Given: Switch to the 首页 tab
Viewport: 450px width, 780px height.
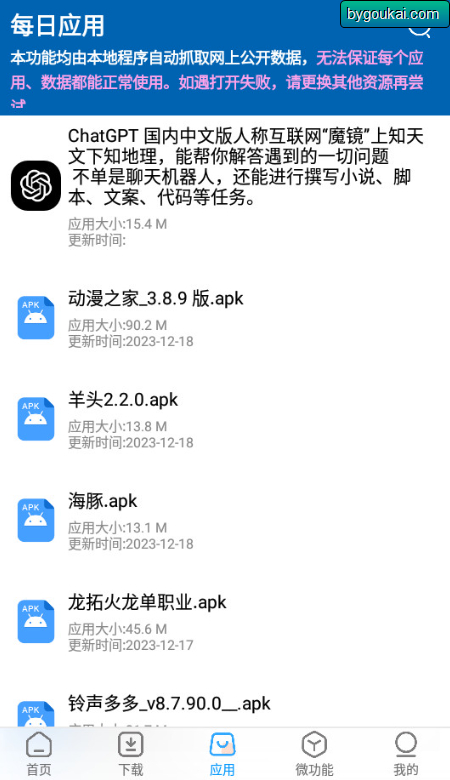Looking at the screenshot, I should click(x=39, y=754).
